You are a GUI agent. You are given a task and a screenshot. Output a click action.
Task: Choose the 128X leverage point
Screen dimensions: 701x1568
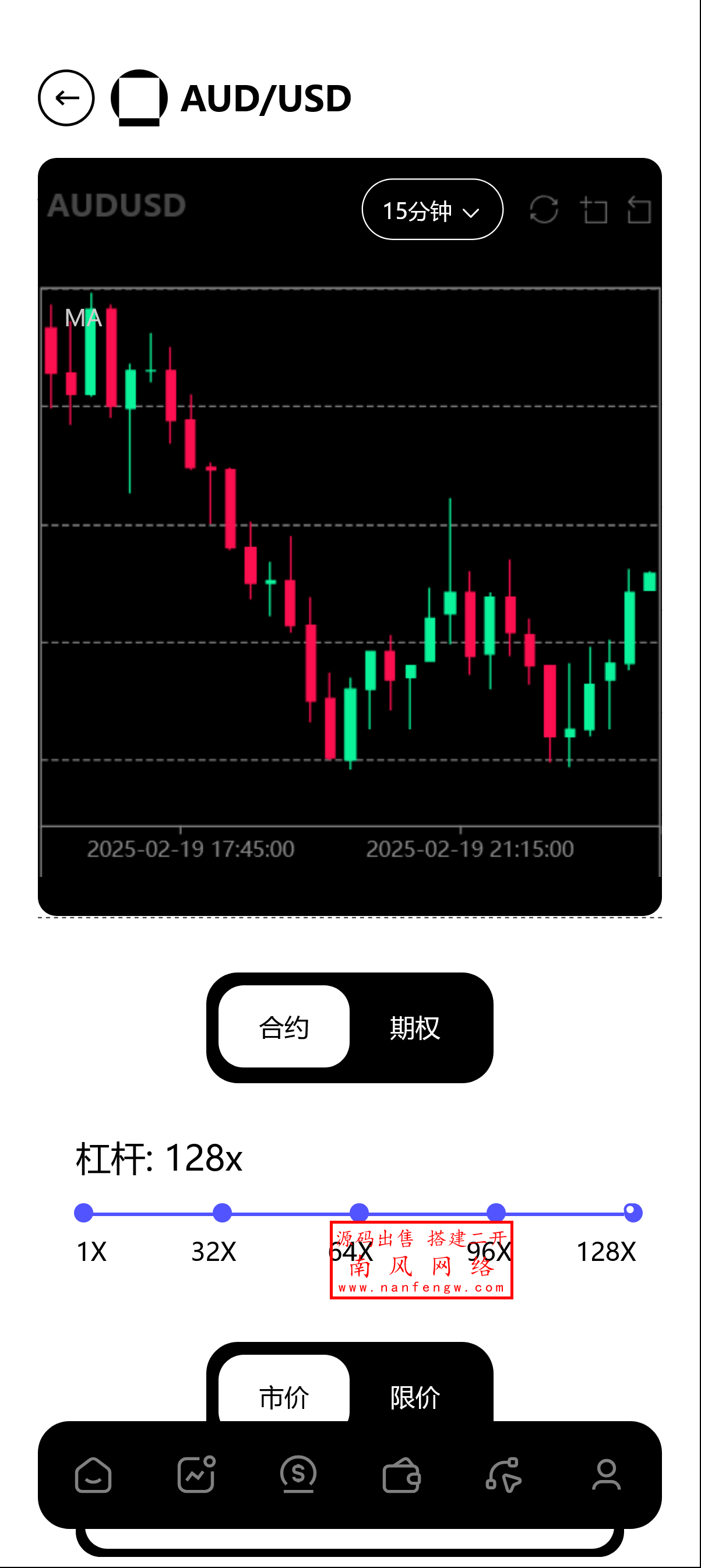click(x=633, y=1213)
